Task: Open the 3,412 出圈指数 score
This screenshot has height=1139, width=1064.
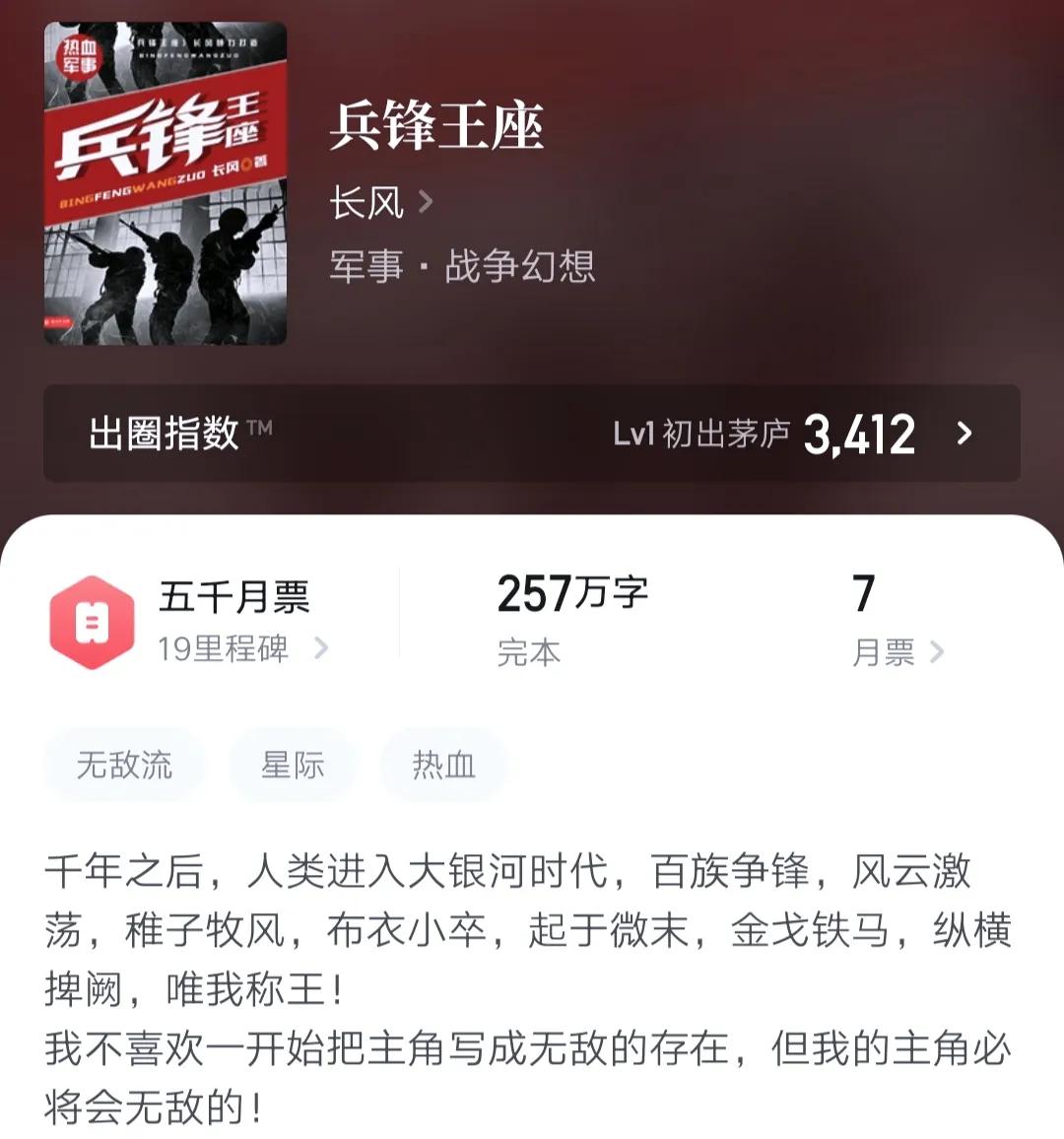Action: coord(860,434)
